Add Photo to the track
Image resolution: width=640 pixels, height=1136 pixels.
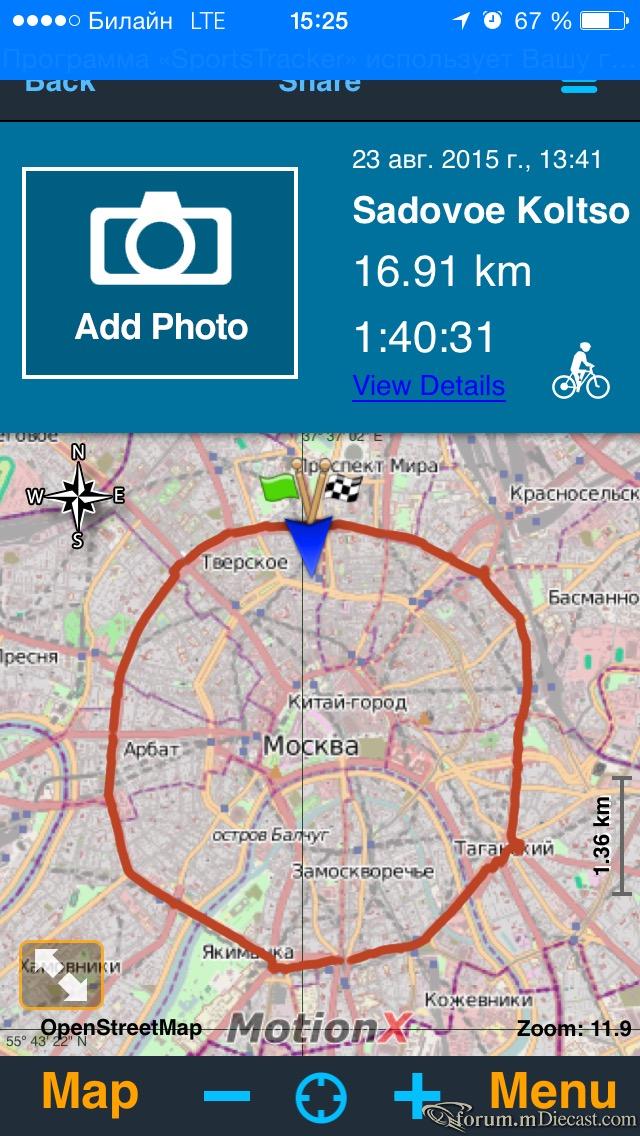(x=160, y=272)
